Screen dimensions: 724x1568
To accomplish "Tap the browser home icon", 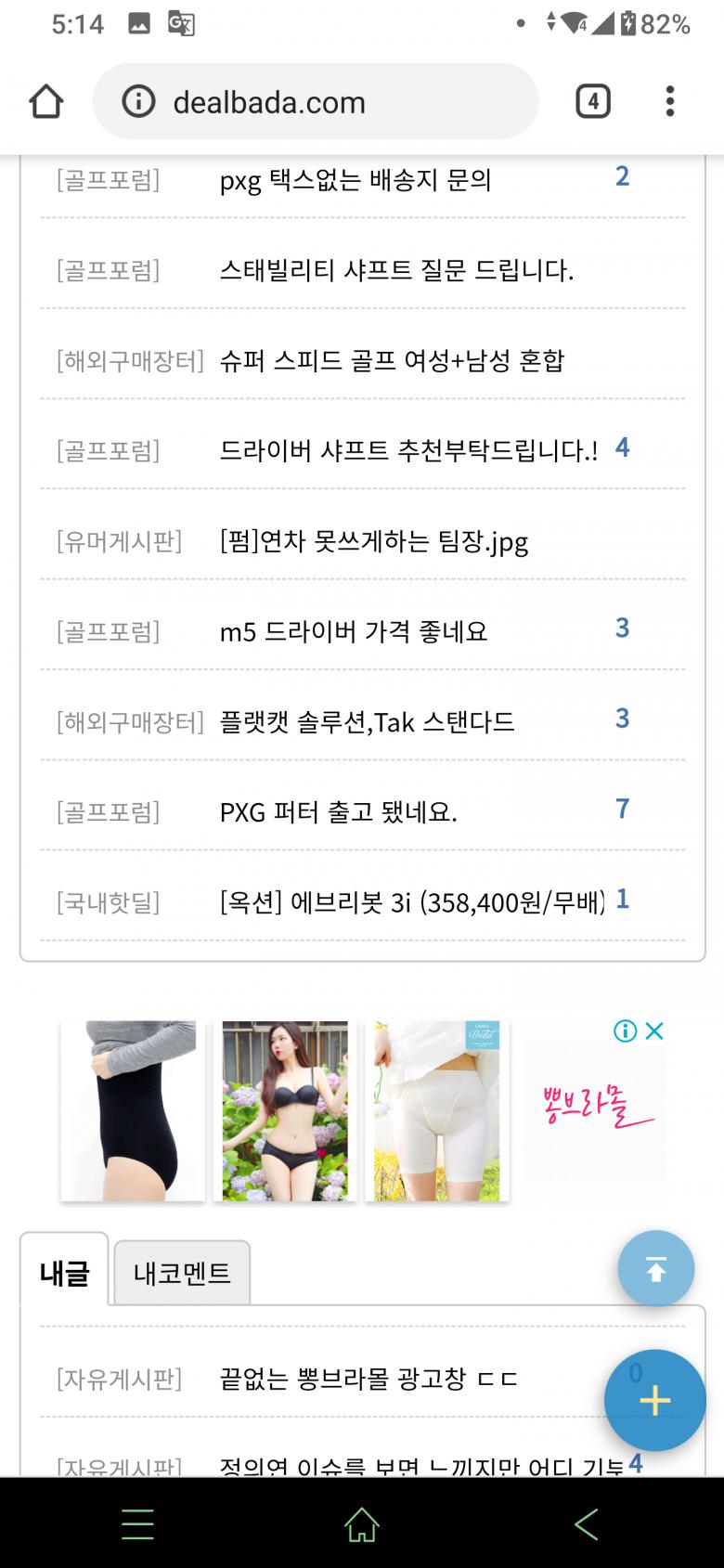I will (45, 101).
